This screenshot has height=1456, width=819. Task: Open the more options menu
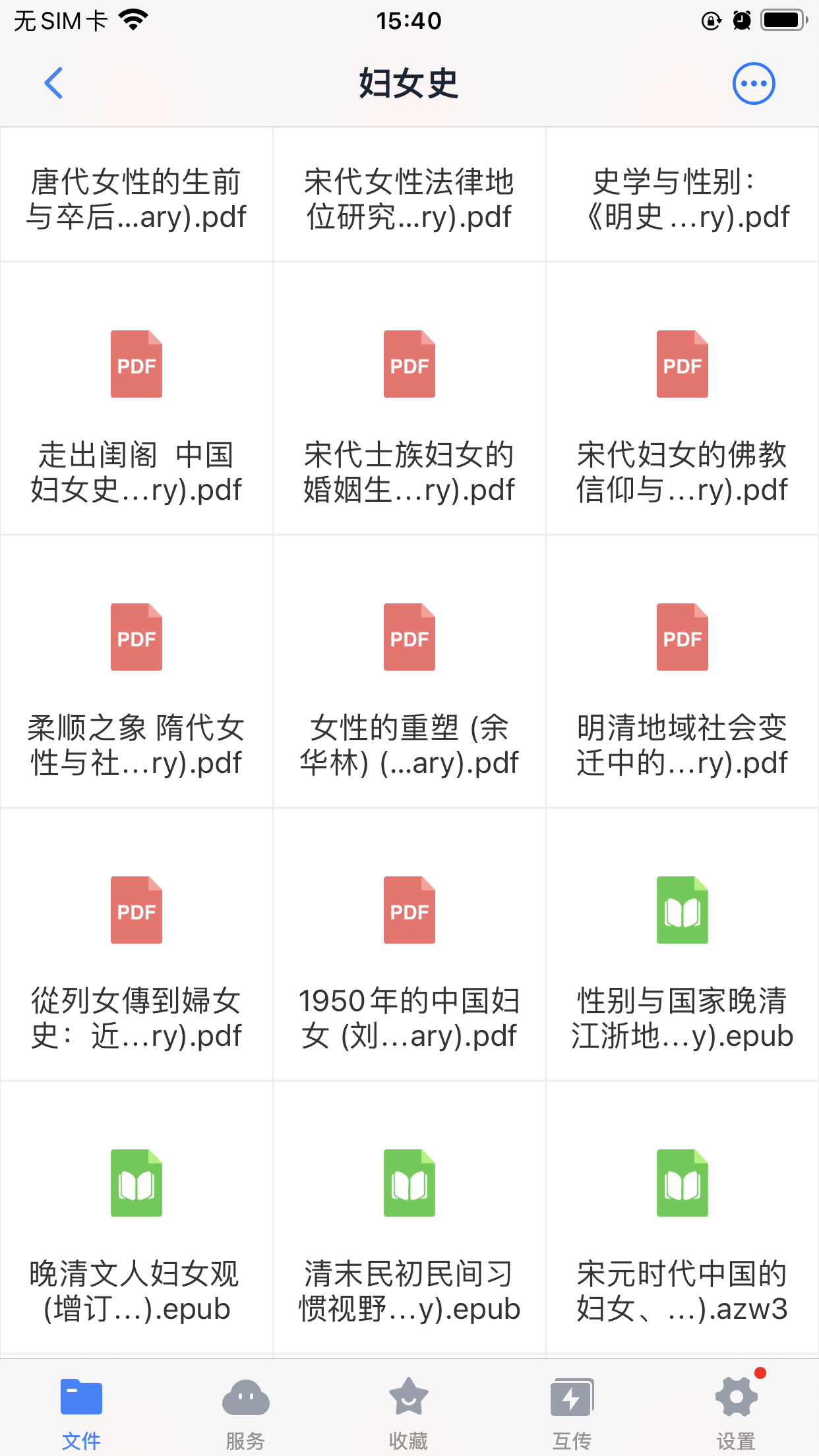(754, 84)
